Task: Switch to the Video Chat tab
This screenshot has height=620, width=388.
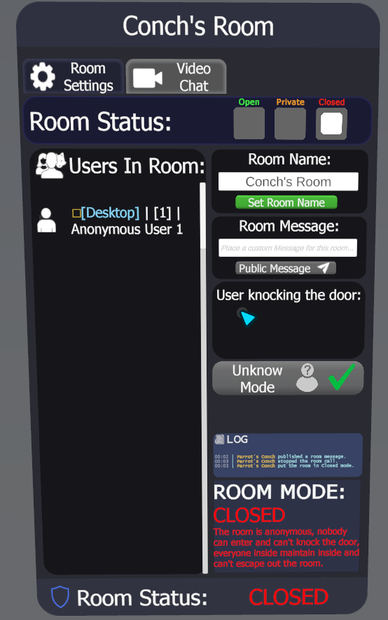Action: [176, 77]
